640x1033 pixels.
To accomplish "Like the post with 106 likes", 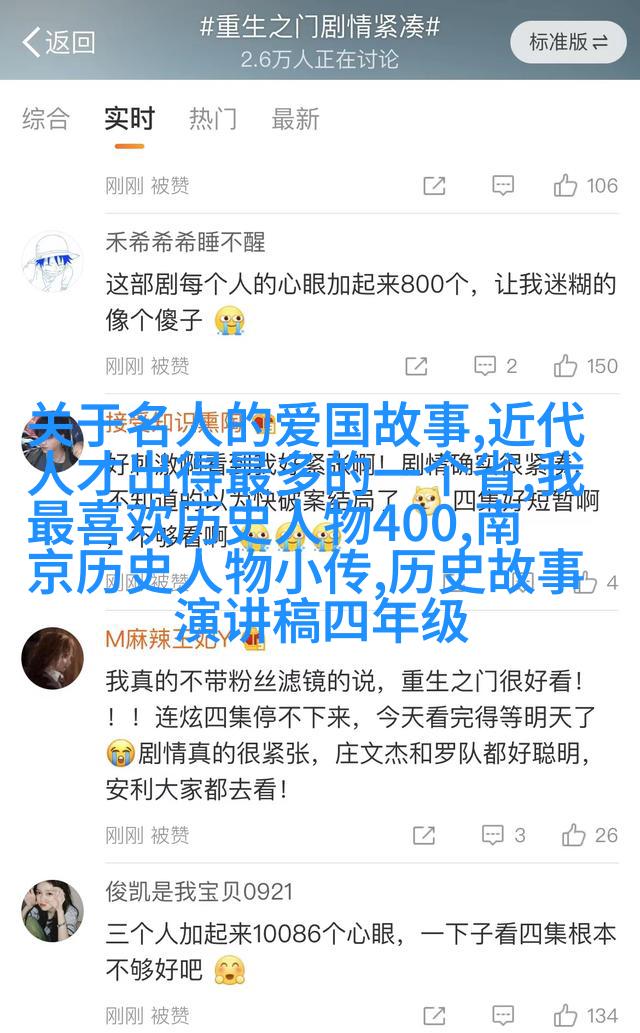I will click(586, 186).
